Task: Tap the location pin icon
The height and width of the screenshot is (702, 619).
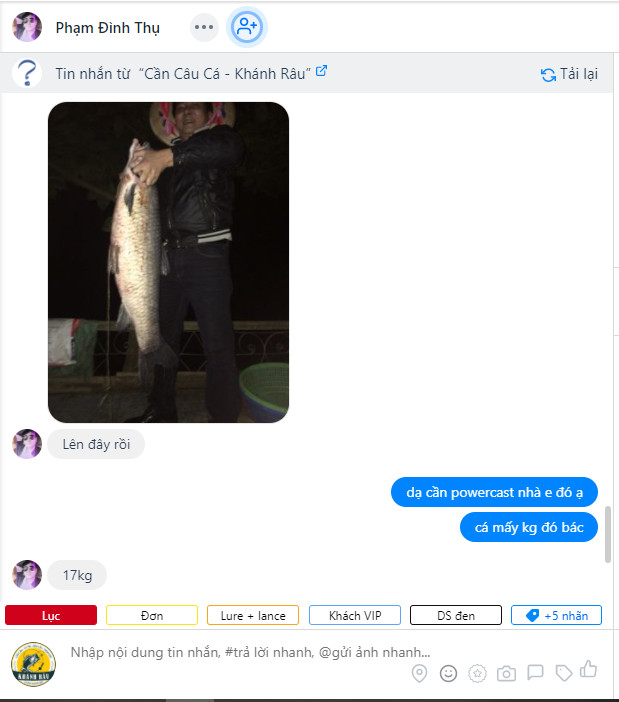Action: (420, 673)
